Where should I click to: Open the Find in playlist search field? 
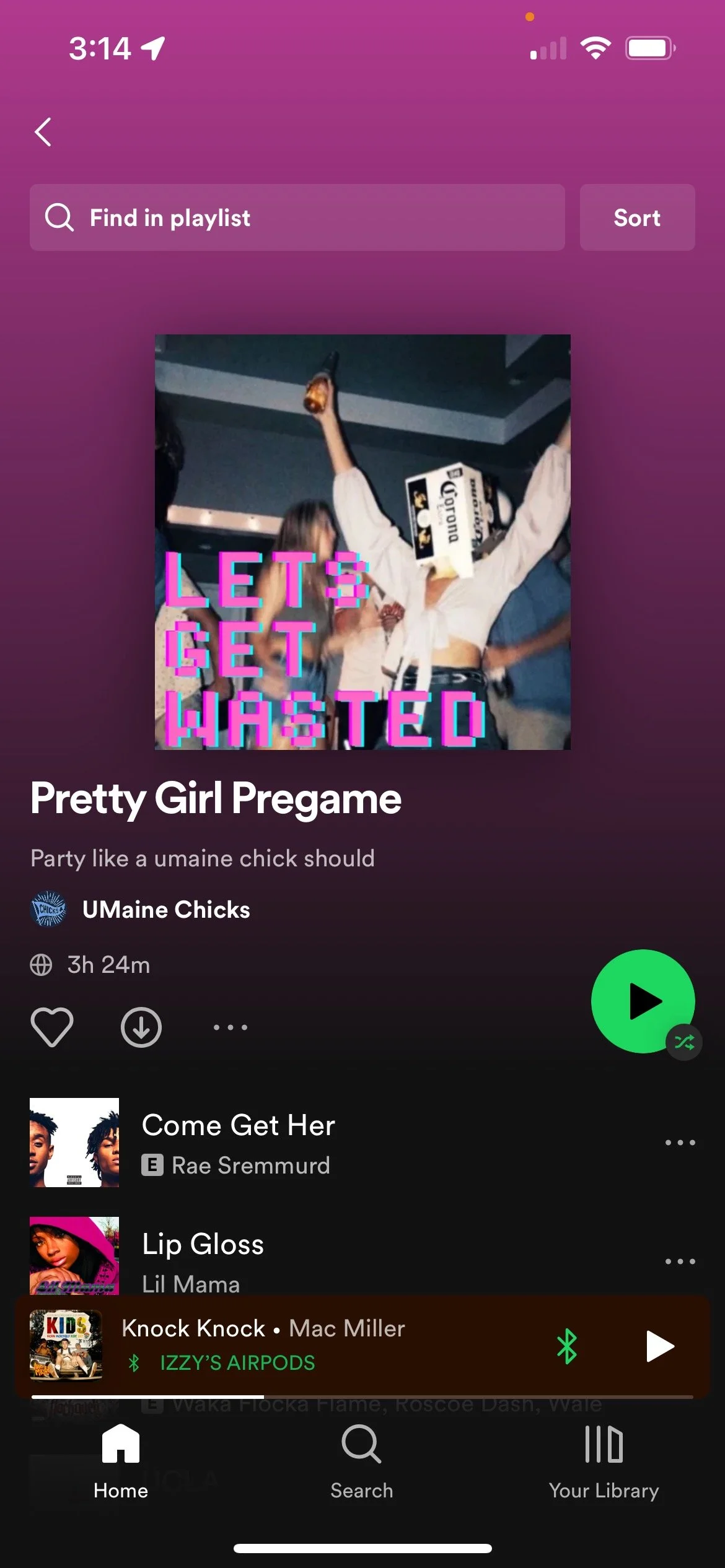tap(297, 217)
